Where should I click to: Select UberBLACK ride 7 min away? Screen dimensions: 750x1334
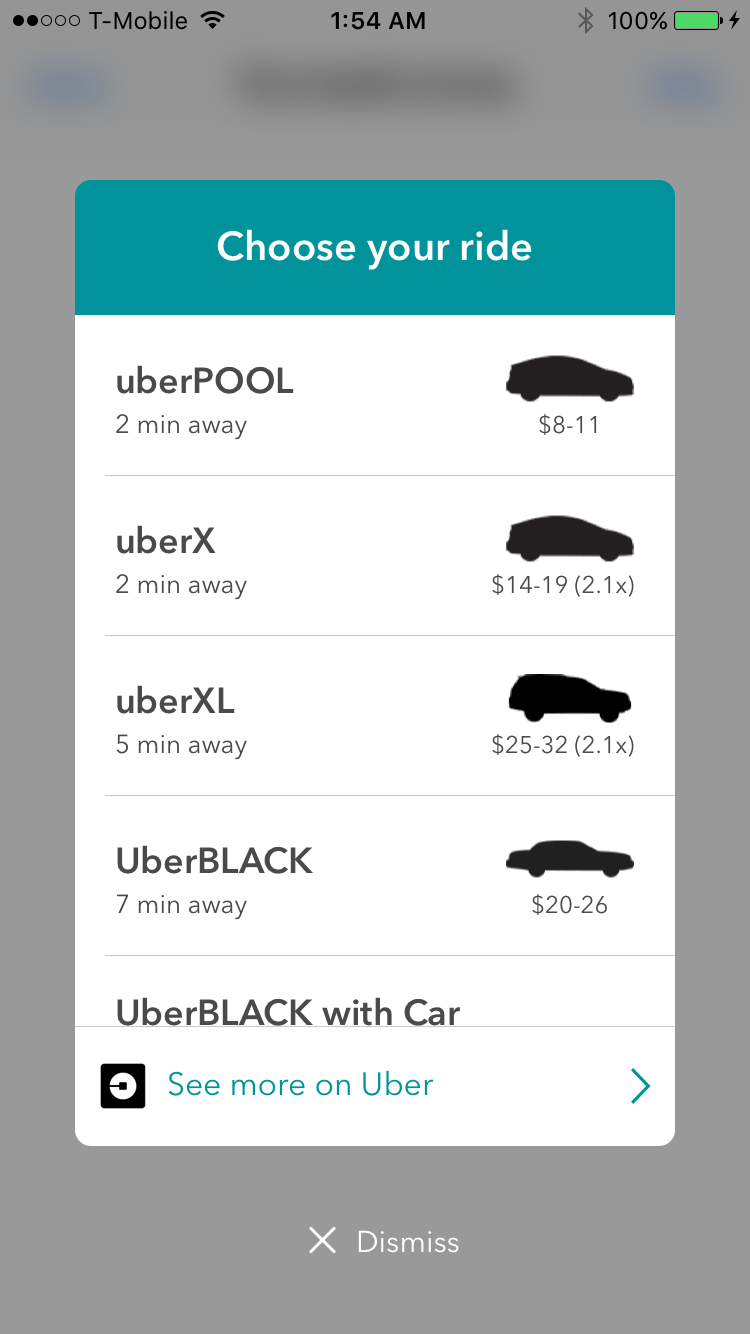pos(374,877)
